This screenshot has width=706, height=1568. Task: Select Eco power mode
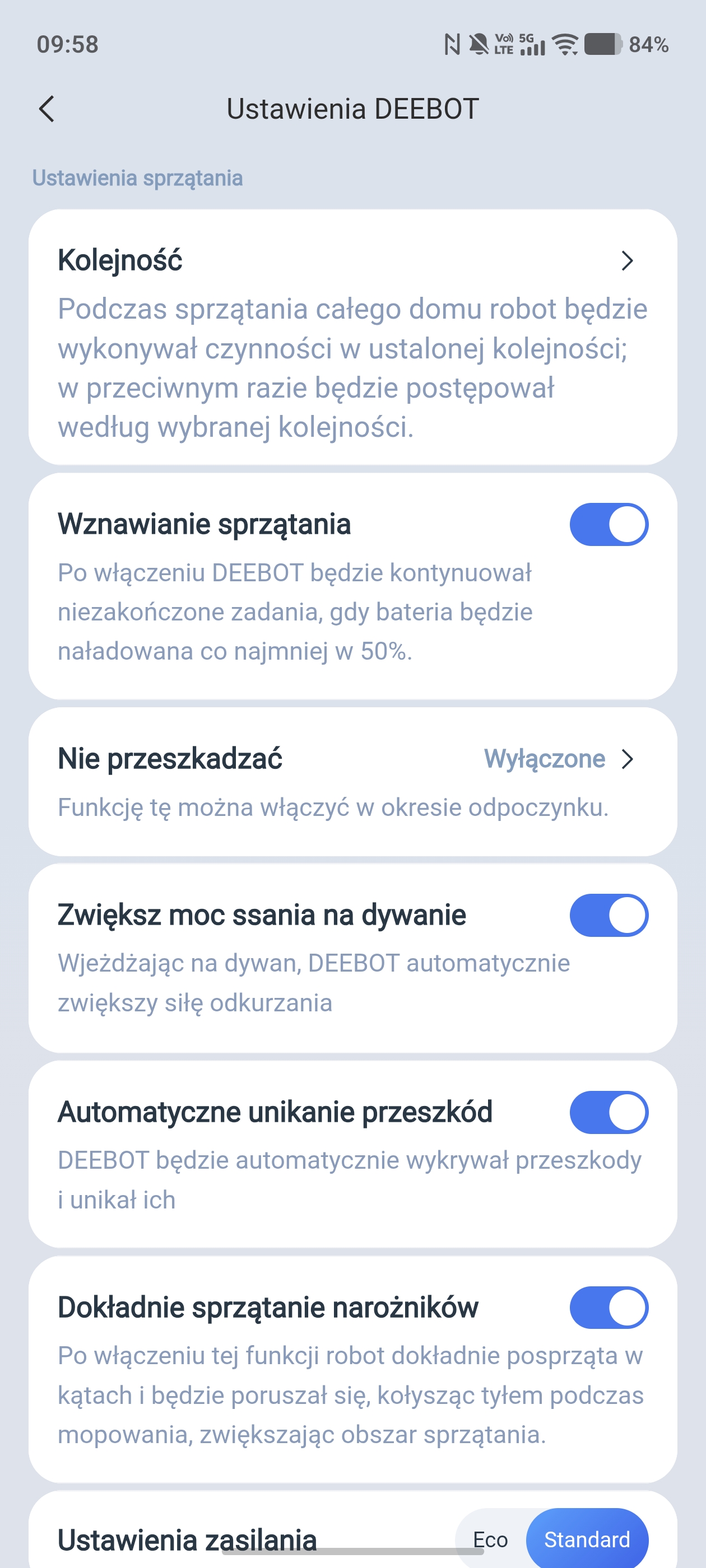(x=490, y=1539)
